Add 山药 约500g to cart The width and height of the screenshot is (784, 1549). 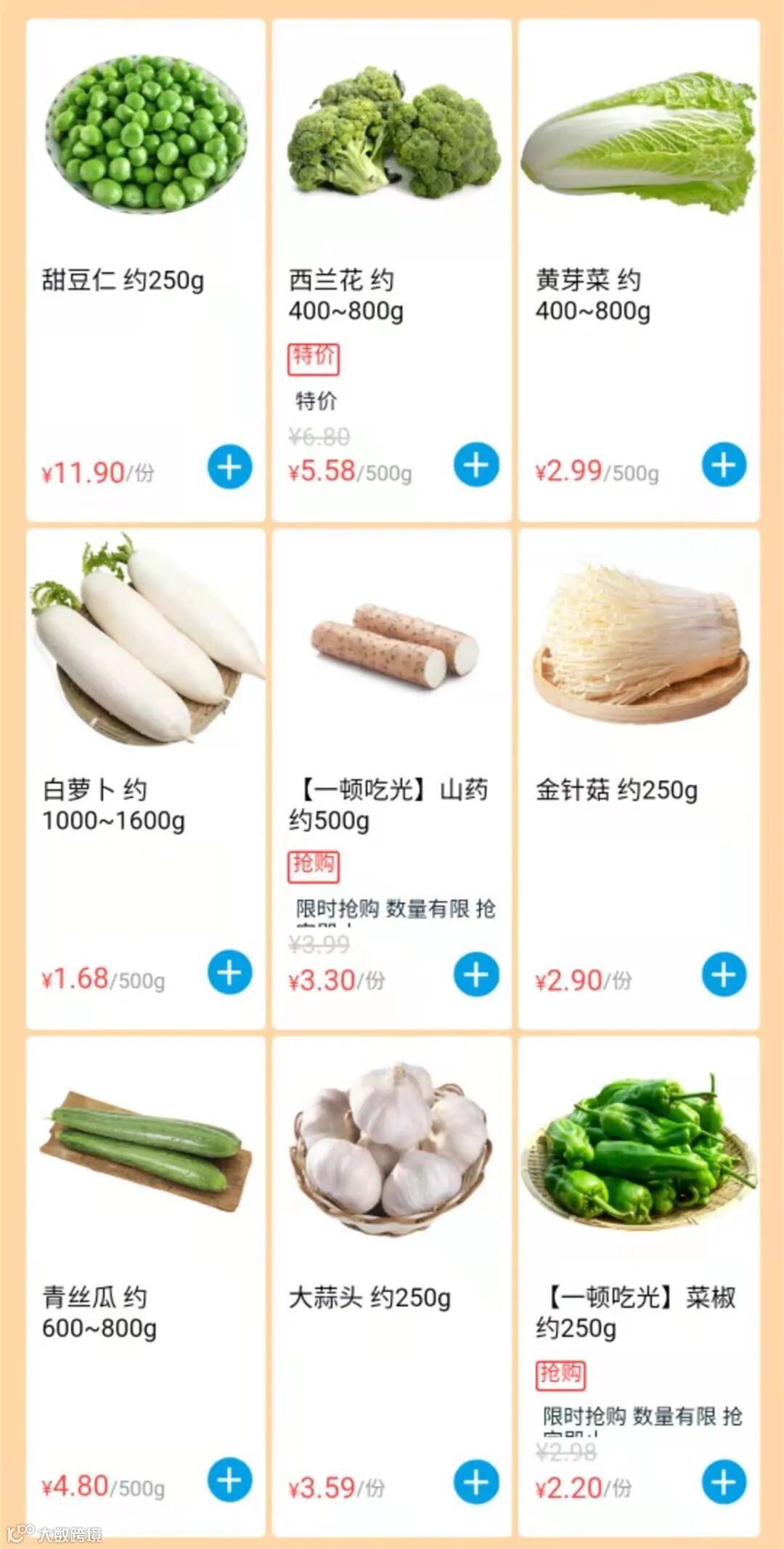[476, 975]
